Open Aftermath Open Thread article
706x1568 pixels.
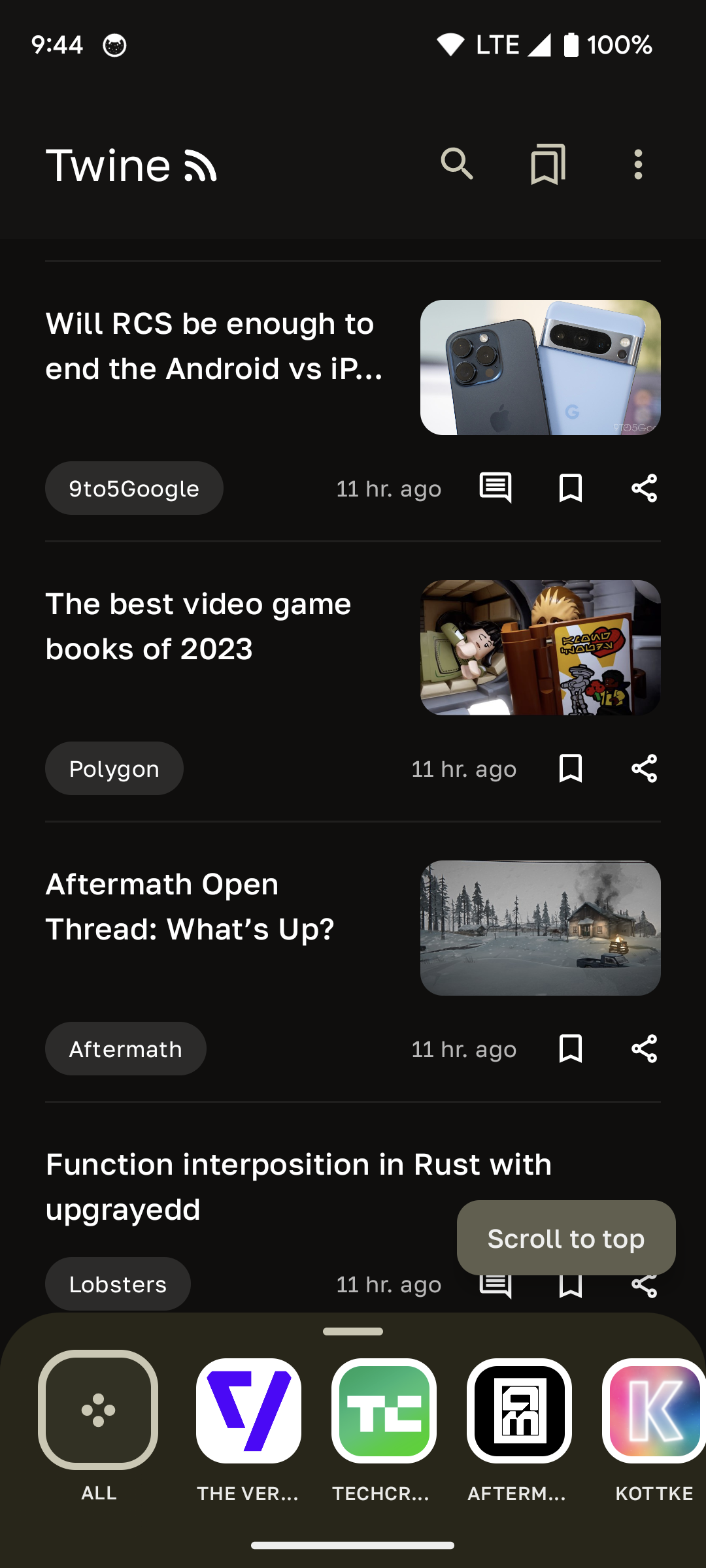coord(191,907)
